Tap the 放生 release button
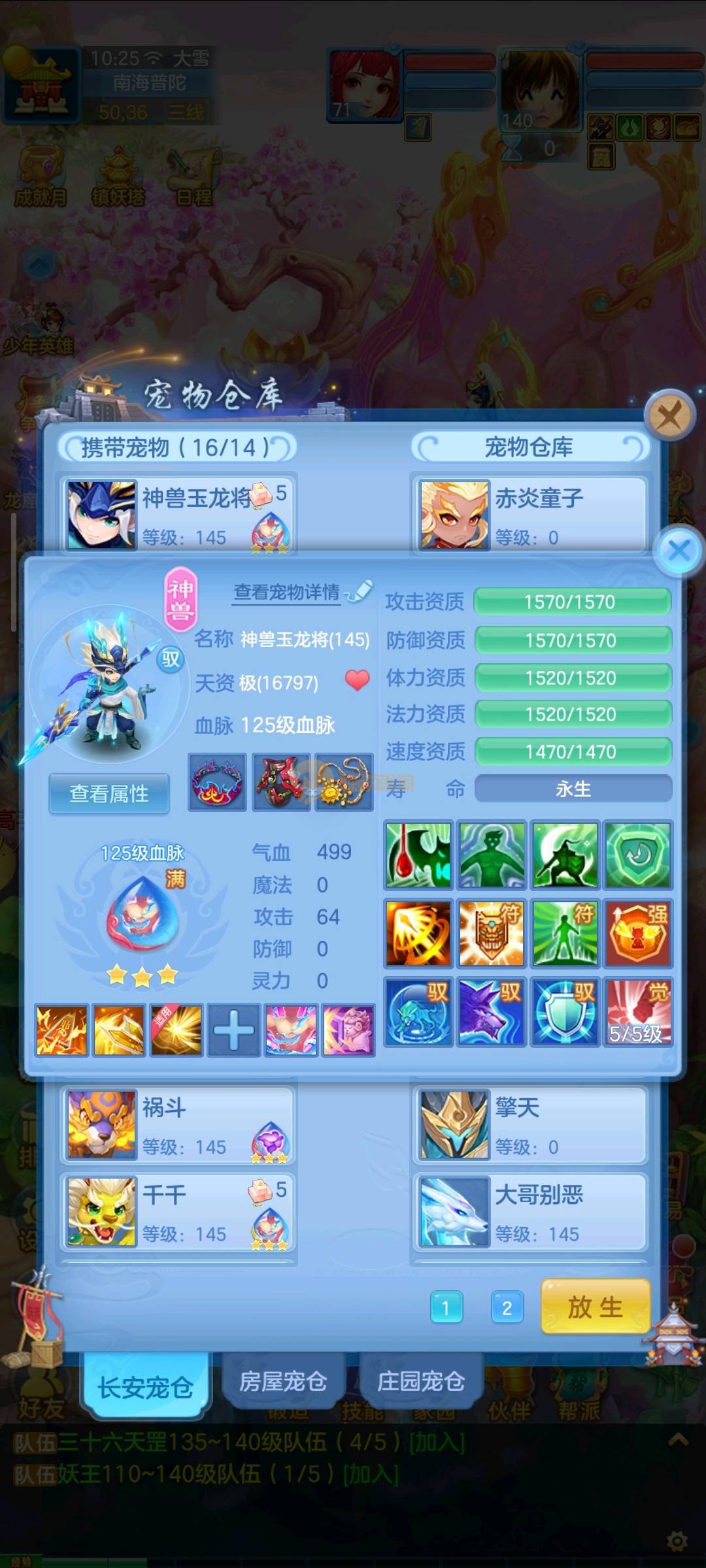 [x=595, y=1307]
